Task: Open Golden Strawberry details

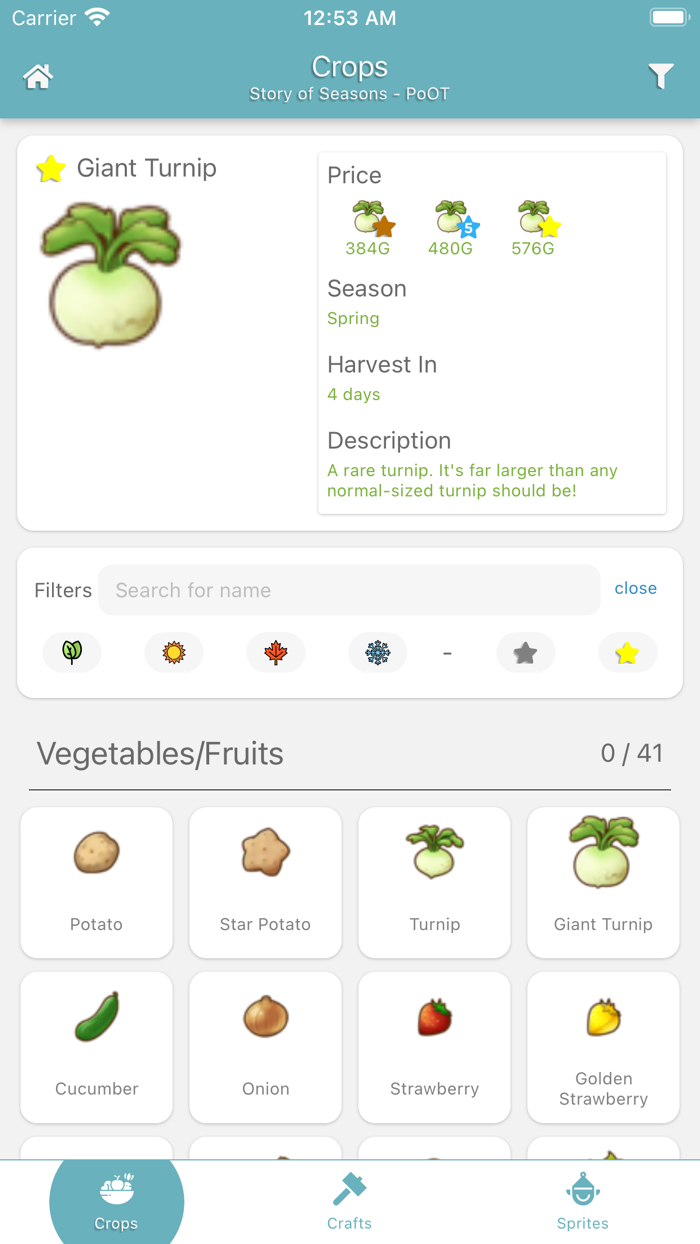Action: 603,1047
